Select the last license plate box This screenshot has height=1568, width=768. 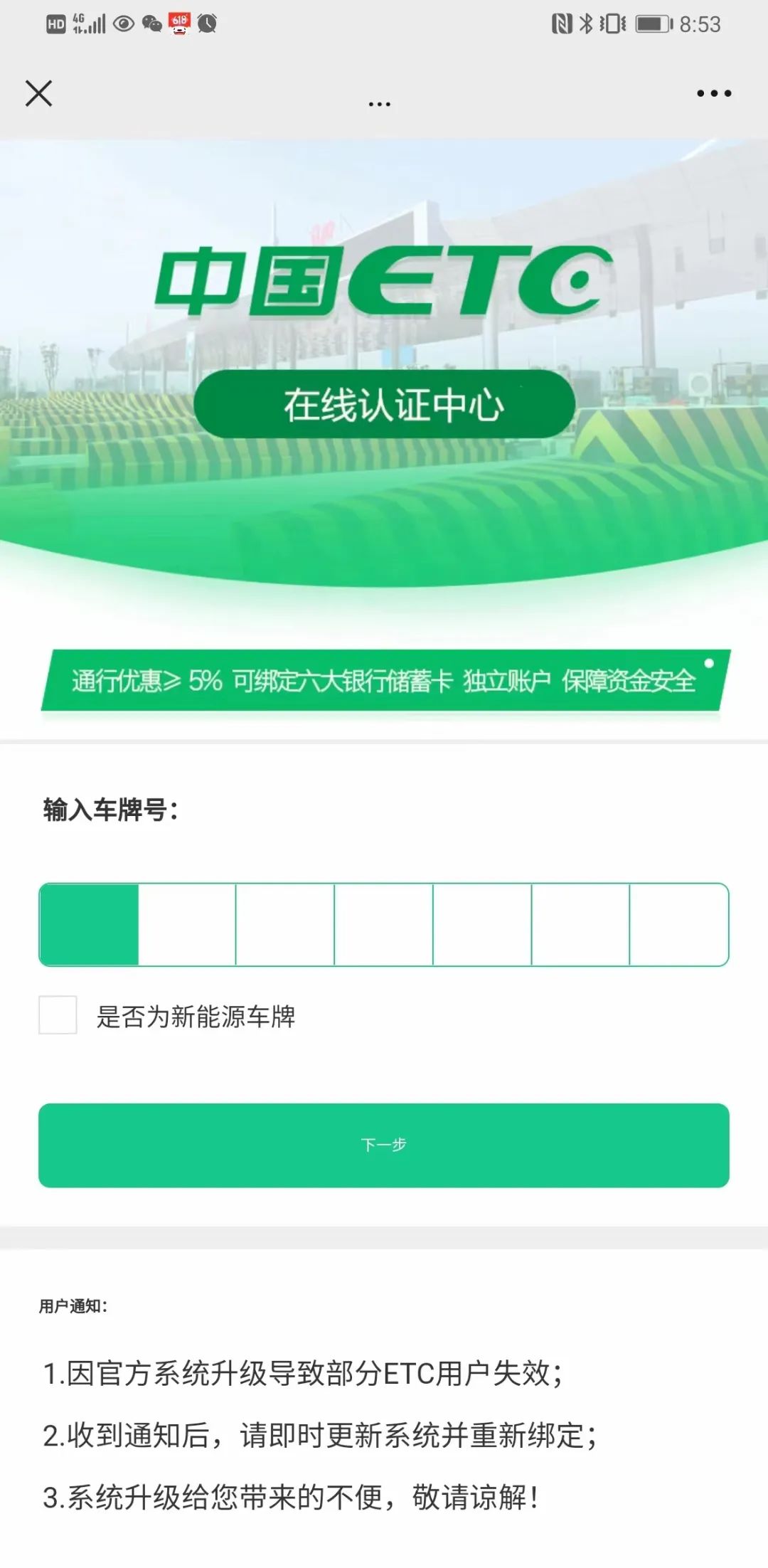(678, 924)
